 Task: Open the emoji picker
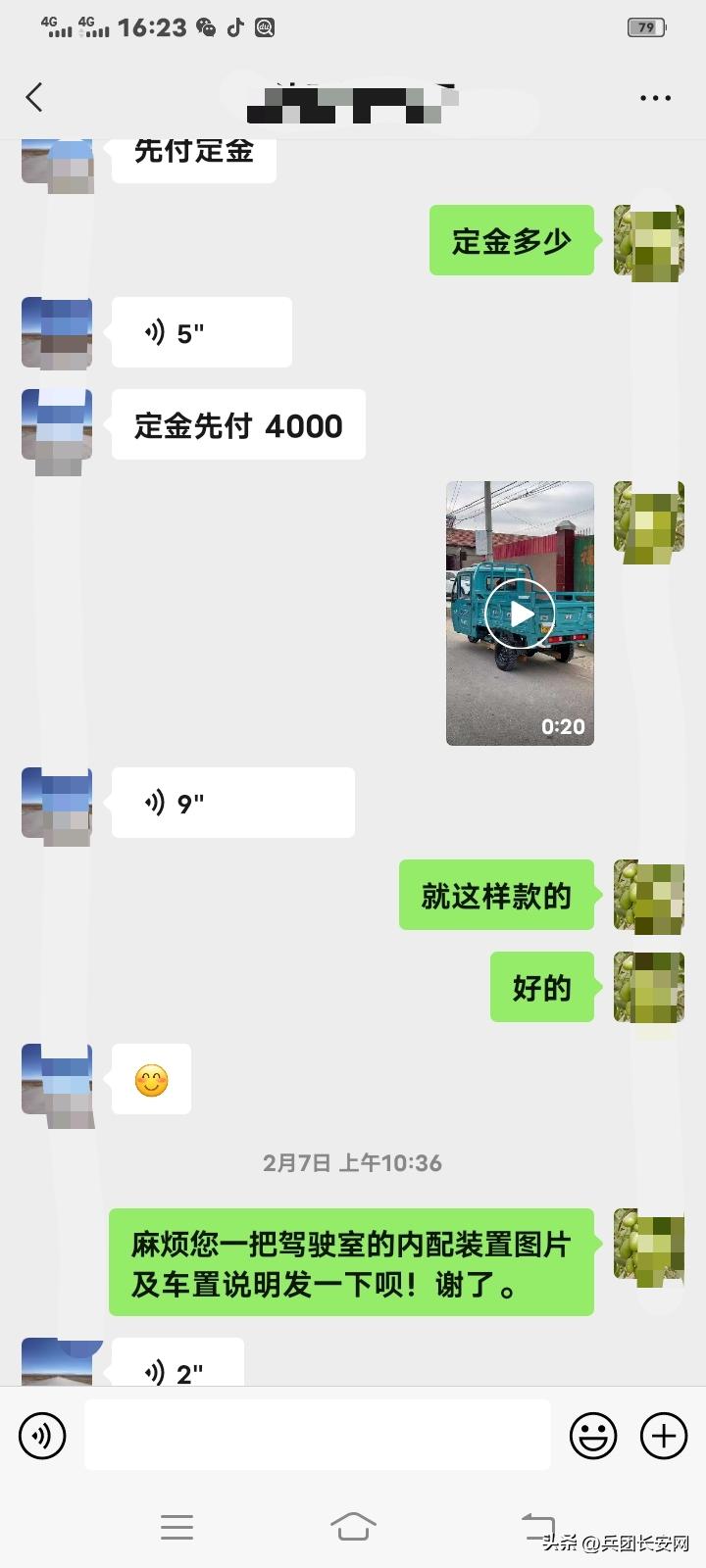pyautogui.click(x=593, y=1435)
